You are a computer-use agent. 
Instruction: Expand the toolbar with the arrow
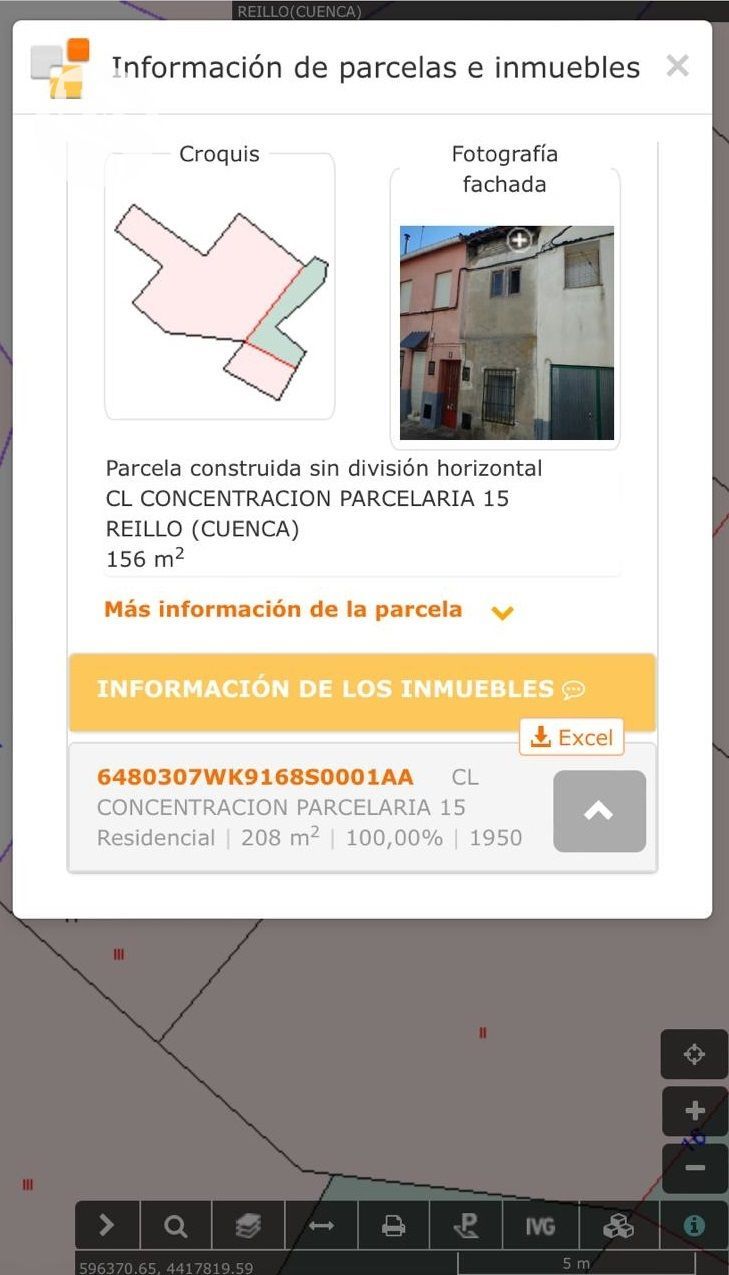(107, 1225)
